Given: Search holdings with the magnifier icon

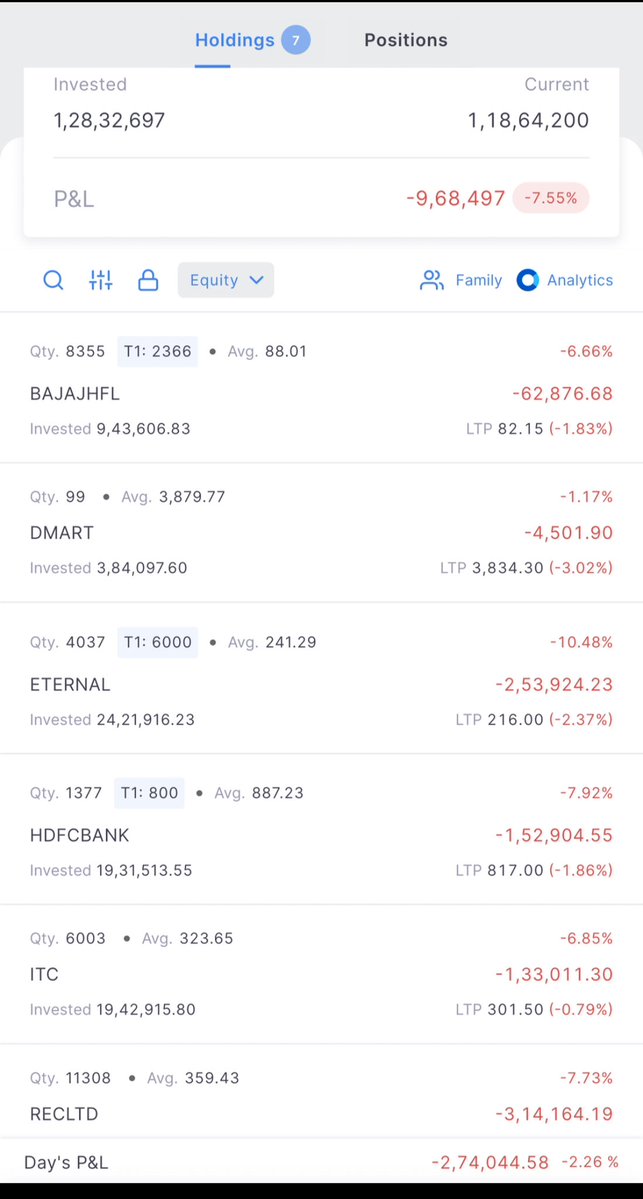Looking at the screenshot, I should 53,281.
